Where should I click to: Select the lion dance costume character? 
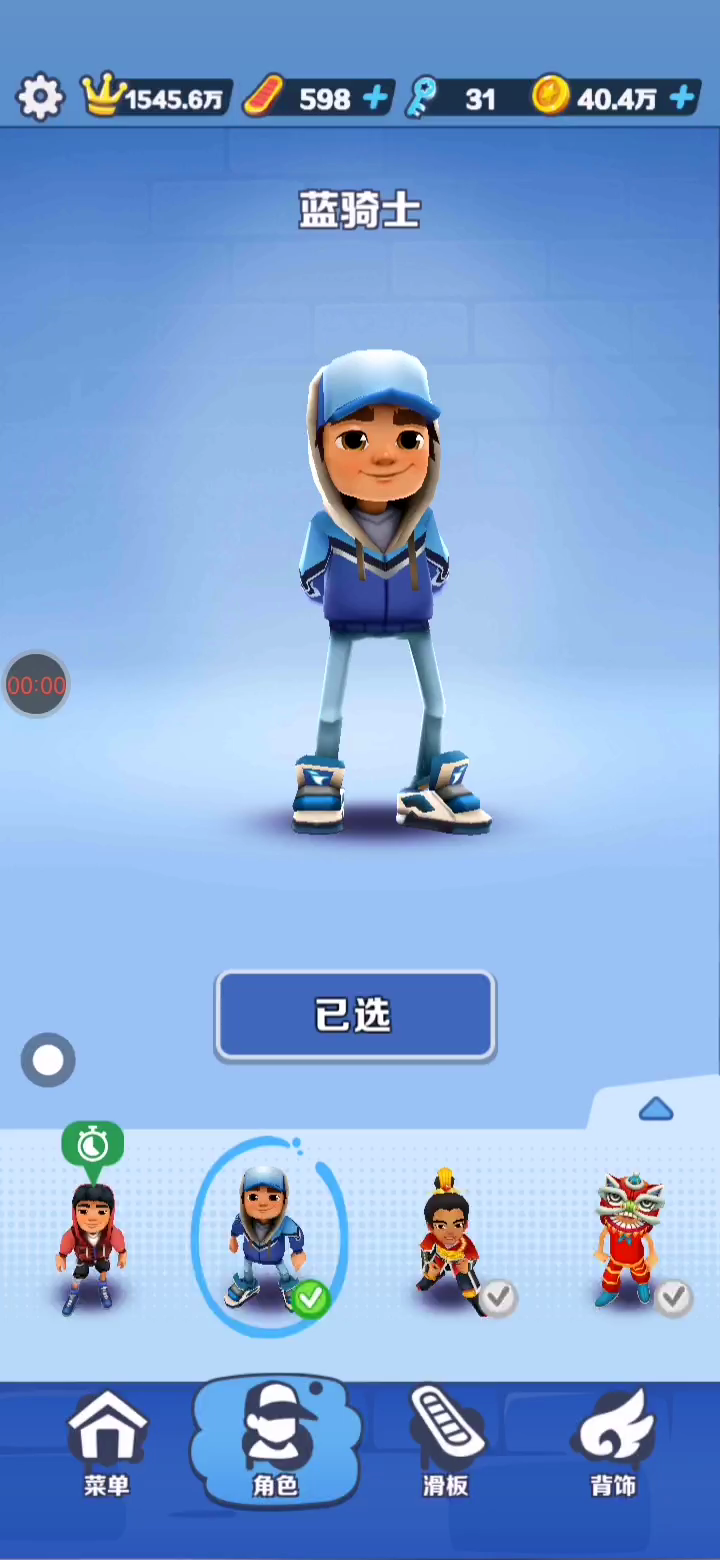click(x=630, y=1242)
